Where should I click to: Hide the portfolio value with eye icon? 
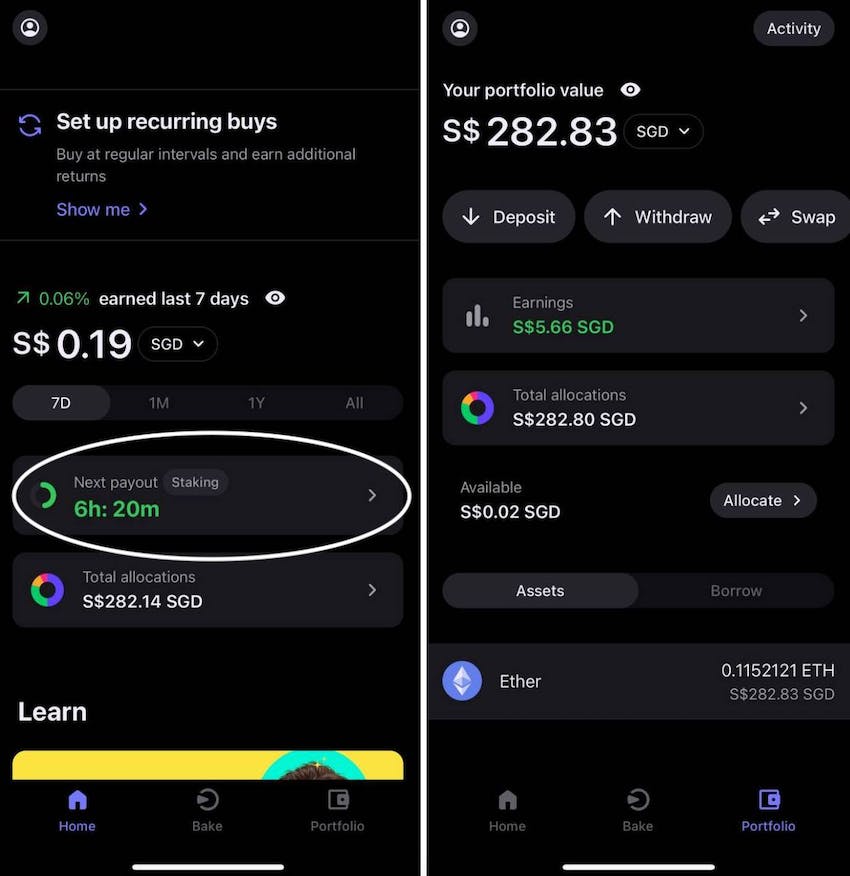click(x=630, y=89)
